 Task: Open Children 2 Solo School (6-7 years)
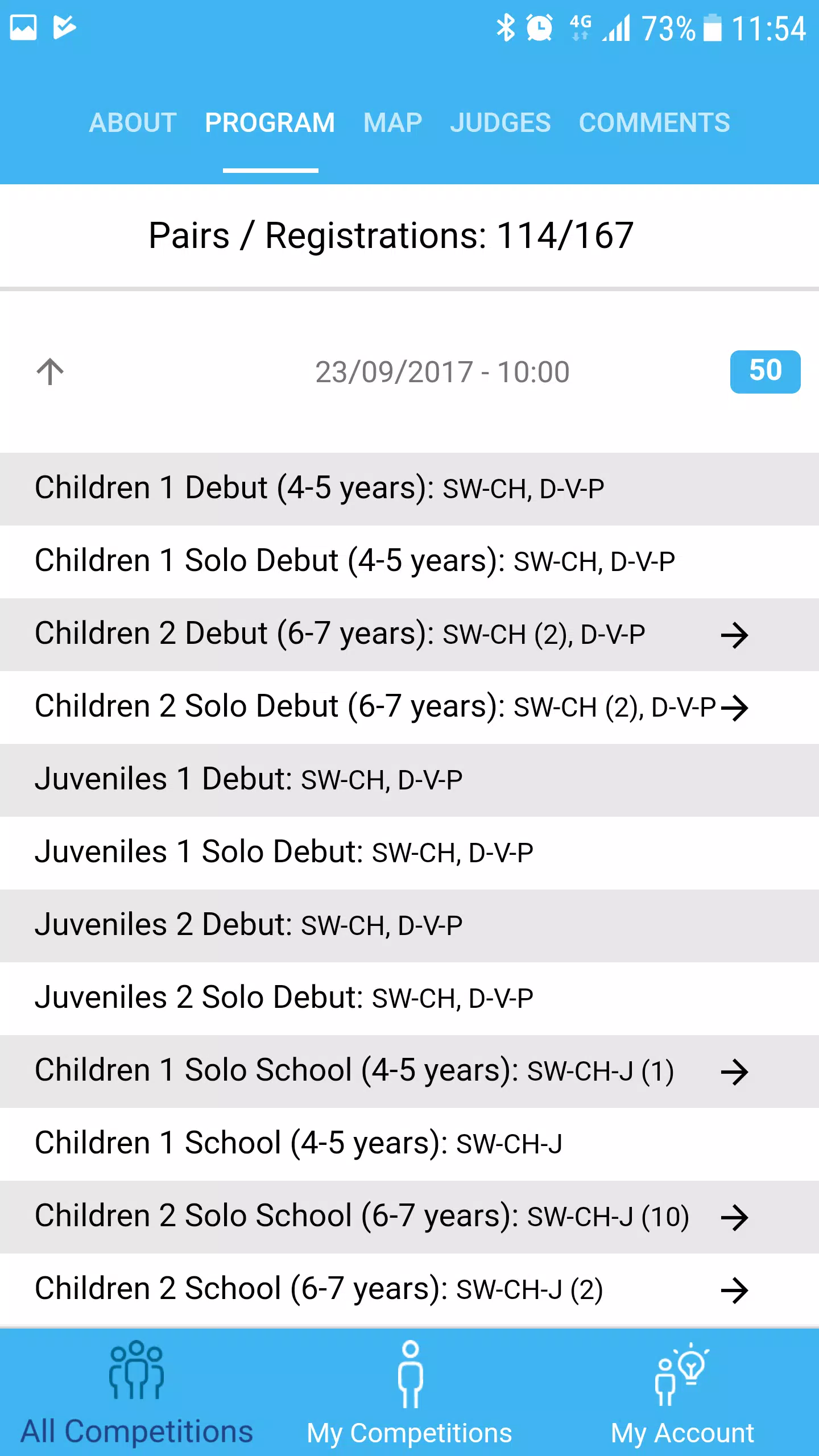[409, 1217]
